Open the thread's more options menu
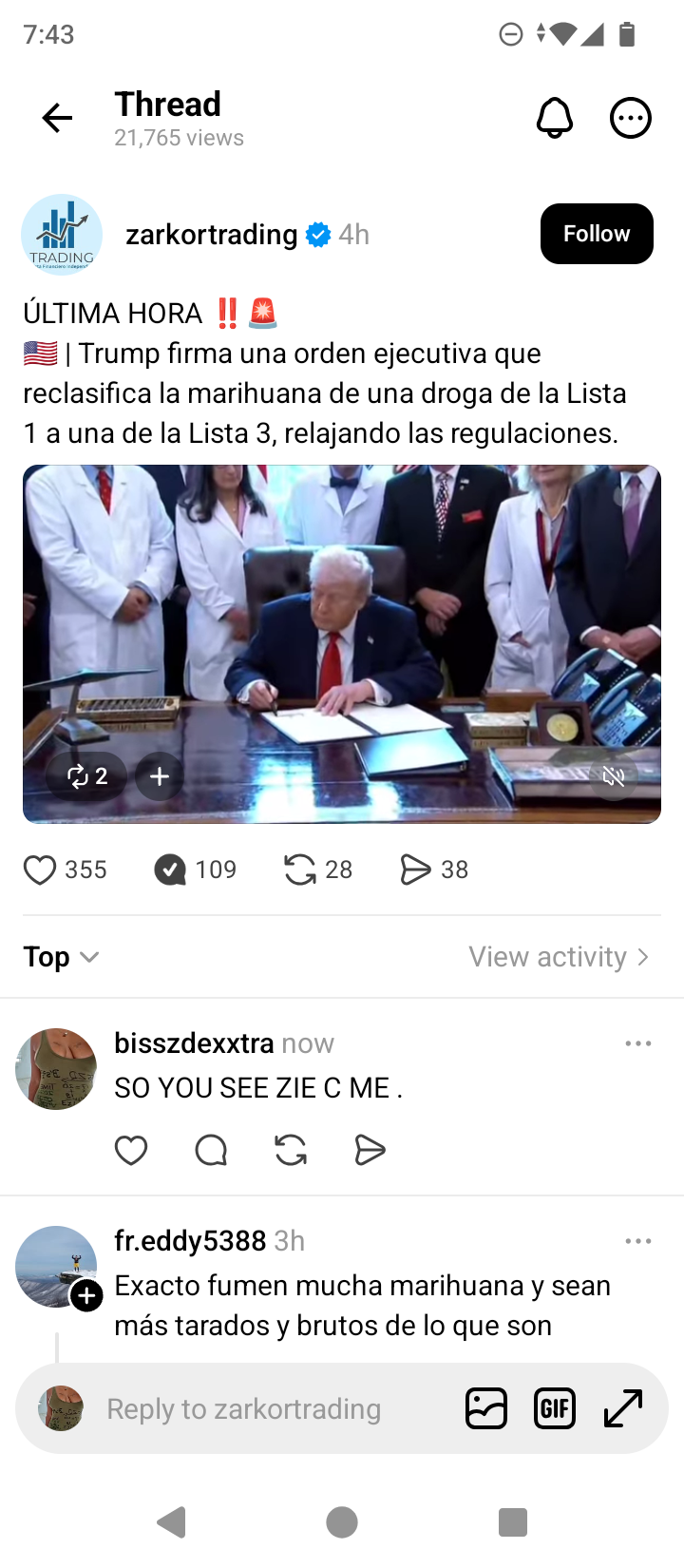Screen dimensions: 684x1568 [630, 118]
